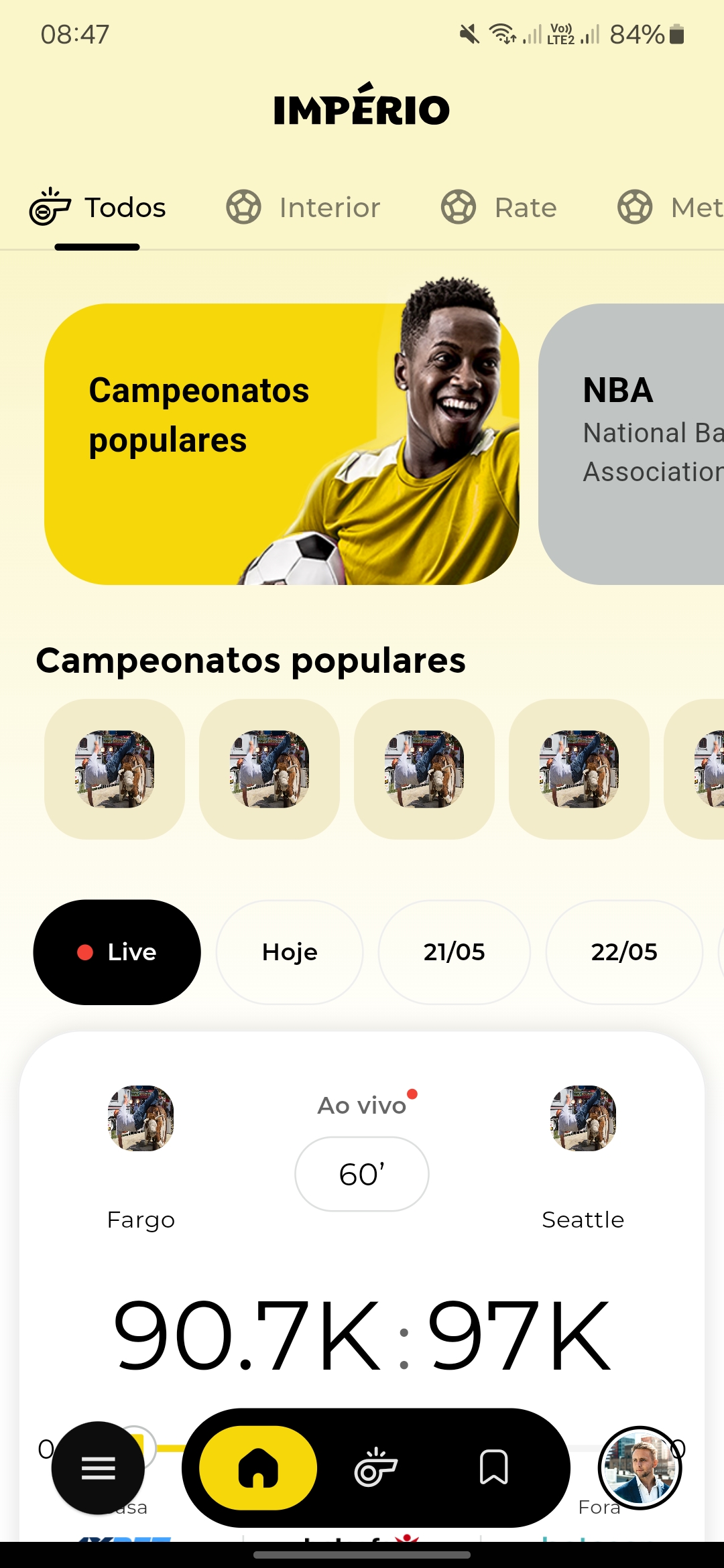The image size is (724, 1568).
Task: Switch to the Todos tab
Action: (98, 208)
